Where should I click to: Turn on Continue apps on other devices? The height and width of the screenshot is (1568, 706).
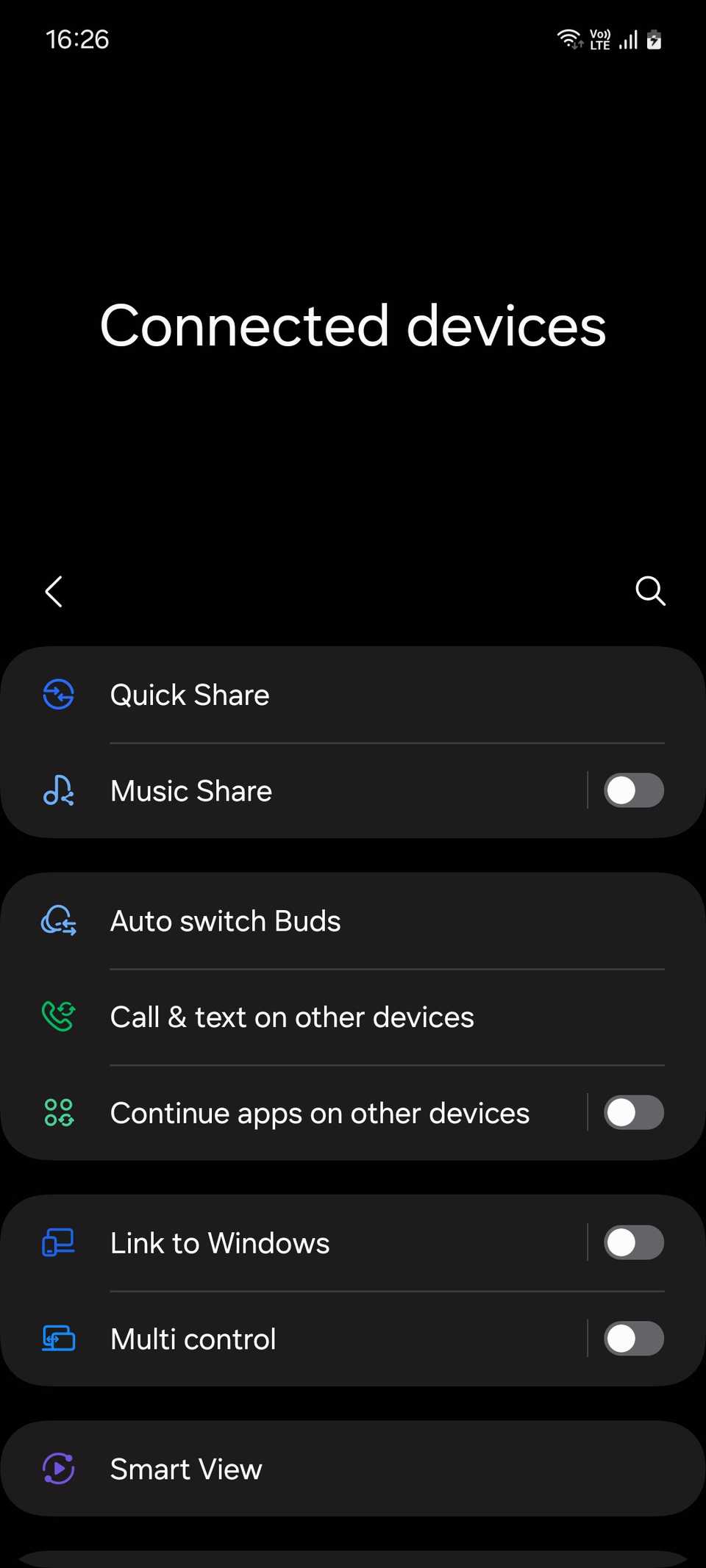pyautogui.click(x=633, y=1112)
